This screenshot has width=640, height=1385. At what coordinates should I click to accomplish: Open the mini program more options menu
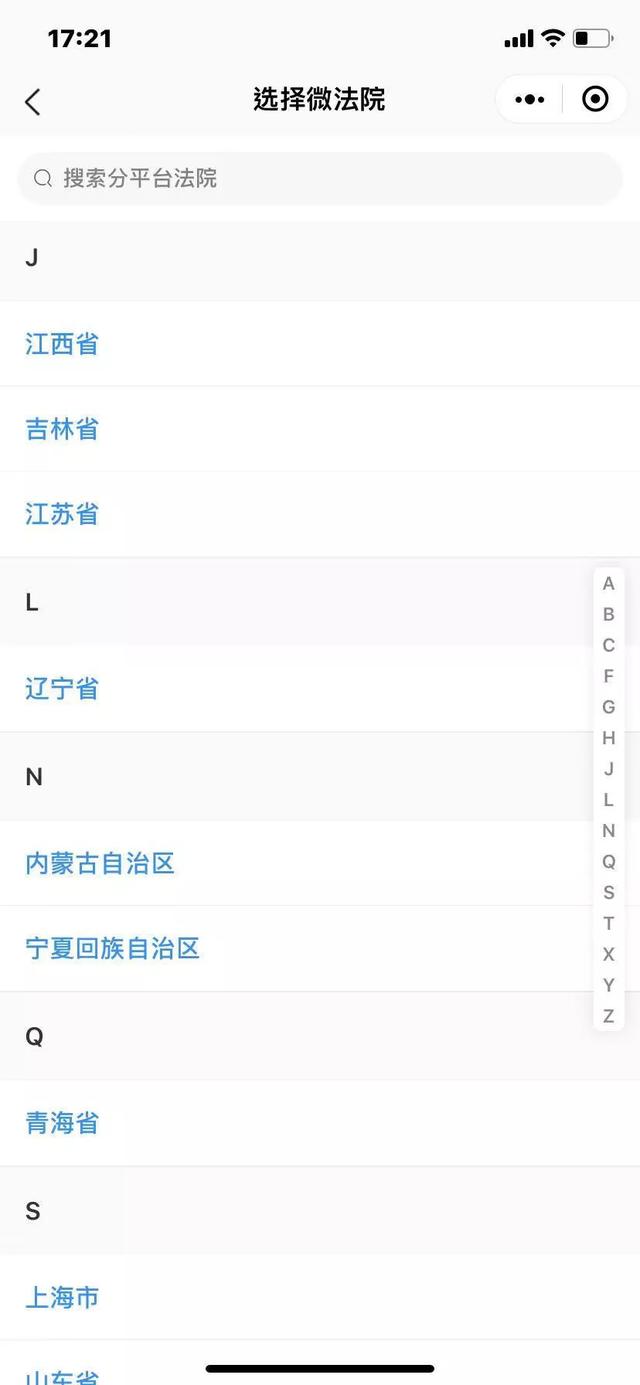529,99
